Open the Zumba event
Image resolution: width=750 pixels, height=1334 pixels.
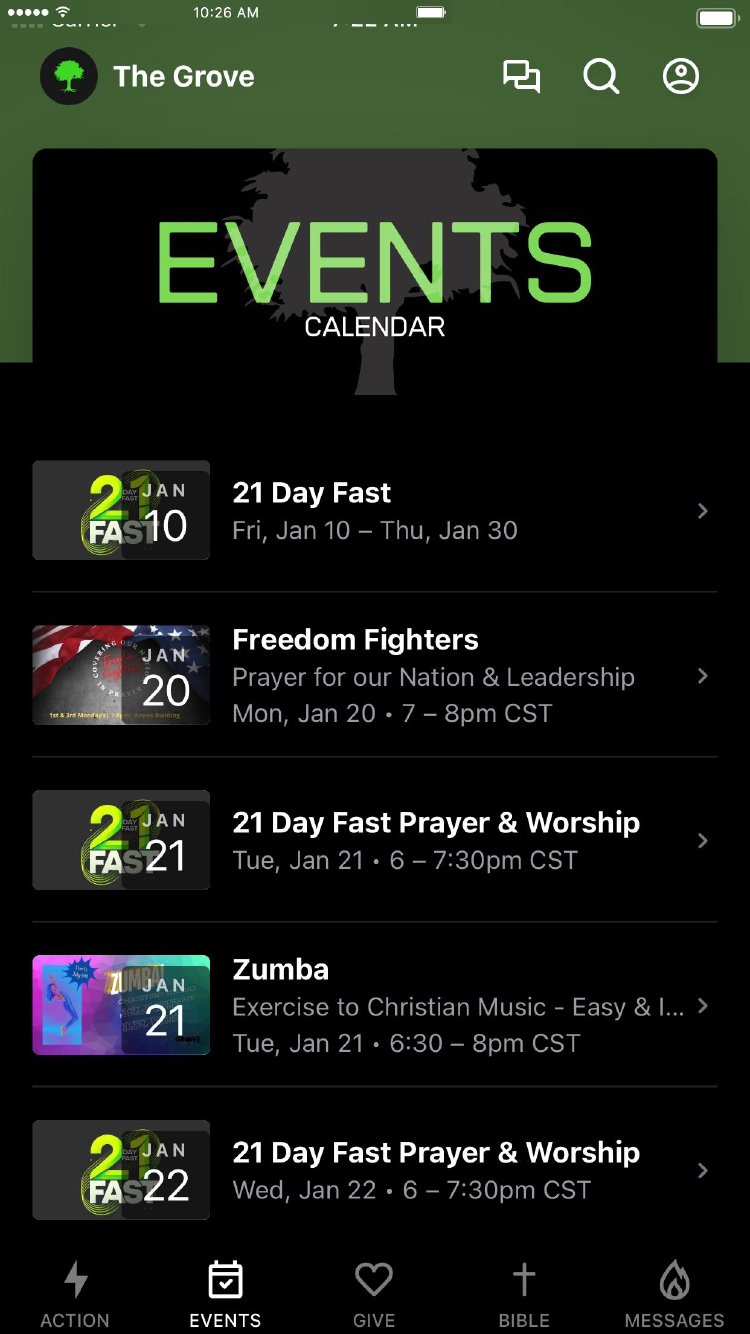375,1005
